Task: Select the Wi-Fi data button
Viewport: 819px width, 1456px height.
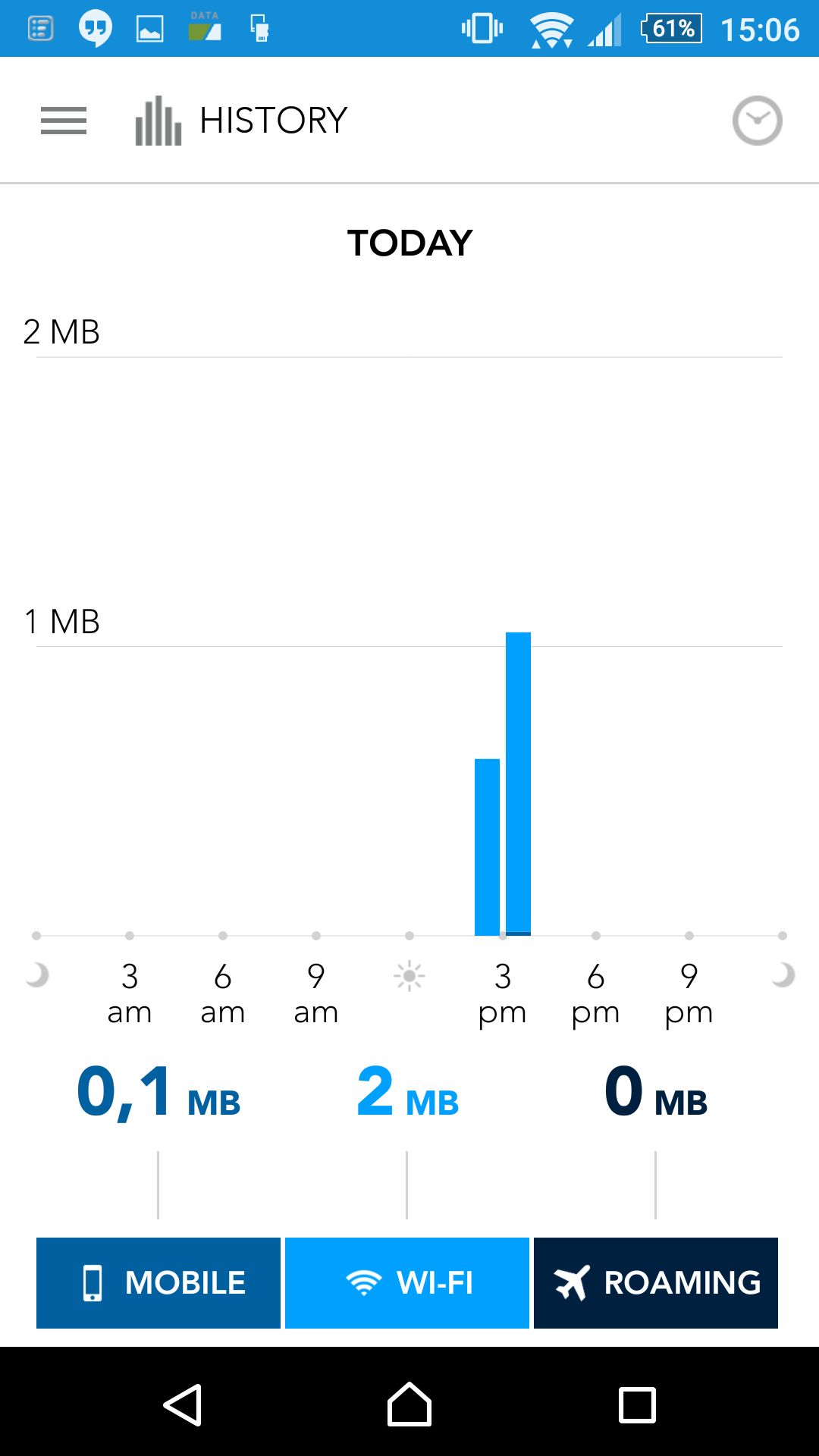Action: 407,1282
